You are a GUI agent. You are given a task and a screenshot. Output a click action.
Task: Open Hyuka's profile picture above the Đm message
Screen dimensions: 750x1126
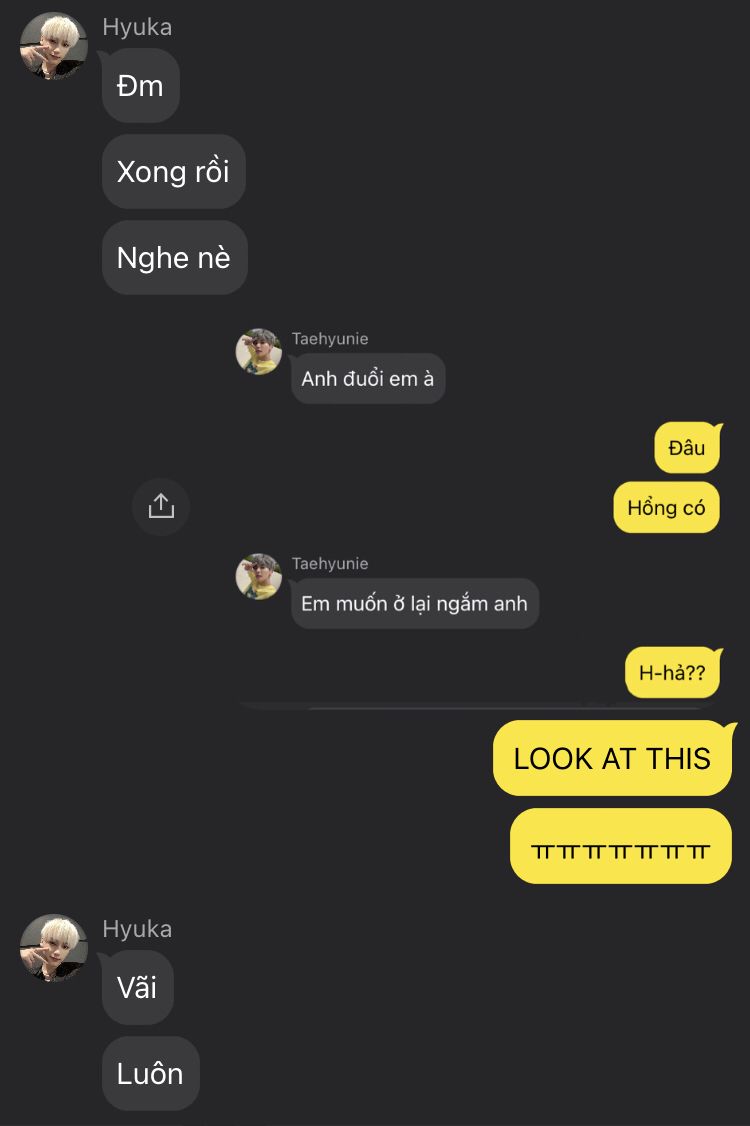(x=54, y=46)
